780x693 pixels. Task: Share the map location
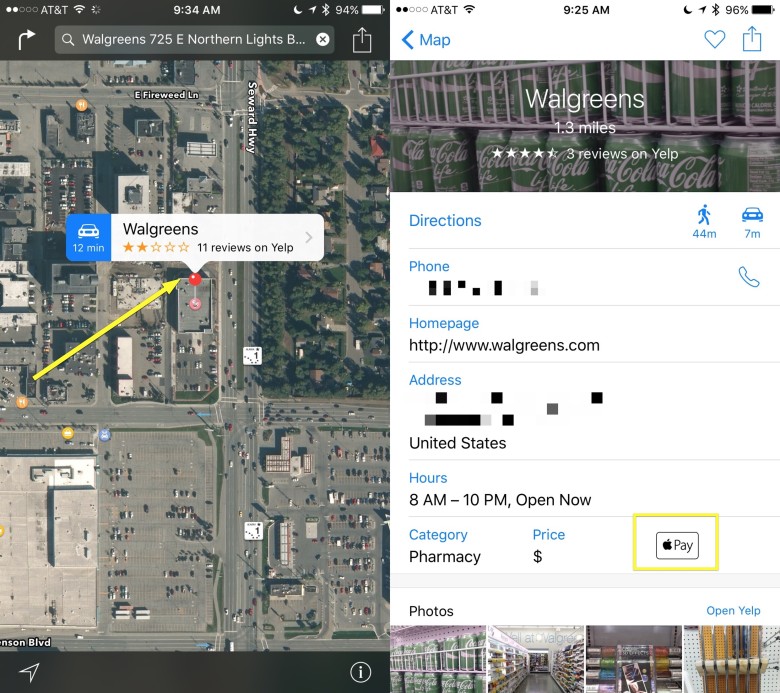tap(362, 40)
